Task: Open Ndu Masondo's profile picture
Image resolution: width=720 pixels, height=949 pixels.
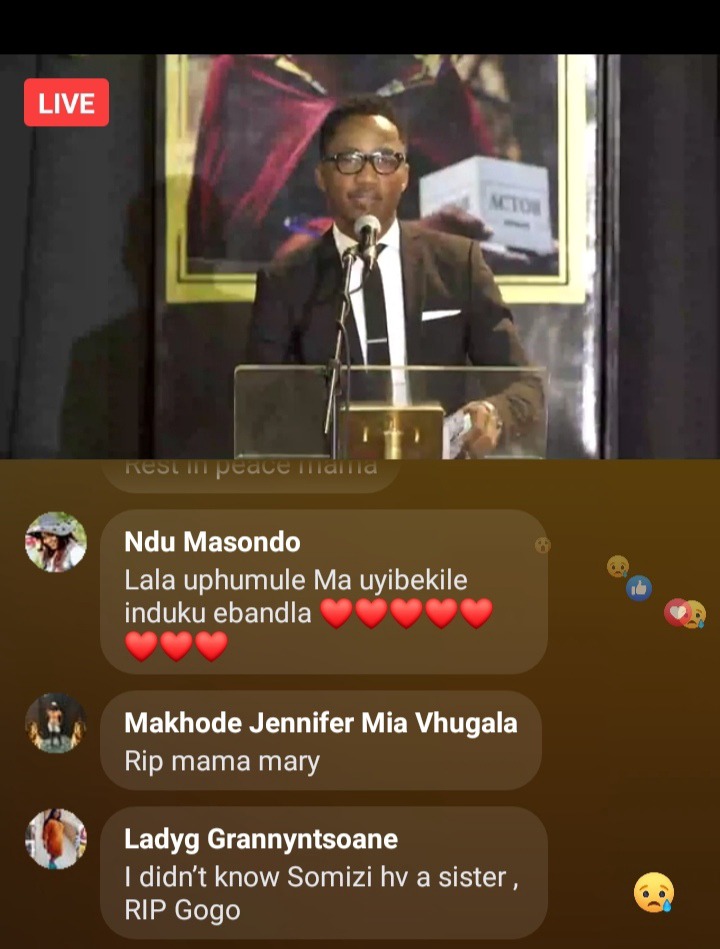Action: pyautogui.click(x=56, y=542)
